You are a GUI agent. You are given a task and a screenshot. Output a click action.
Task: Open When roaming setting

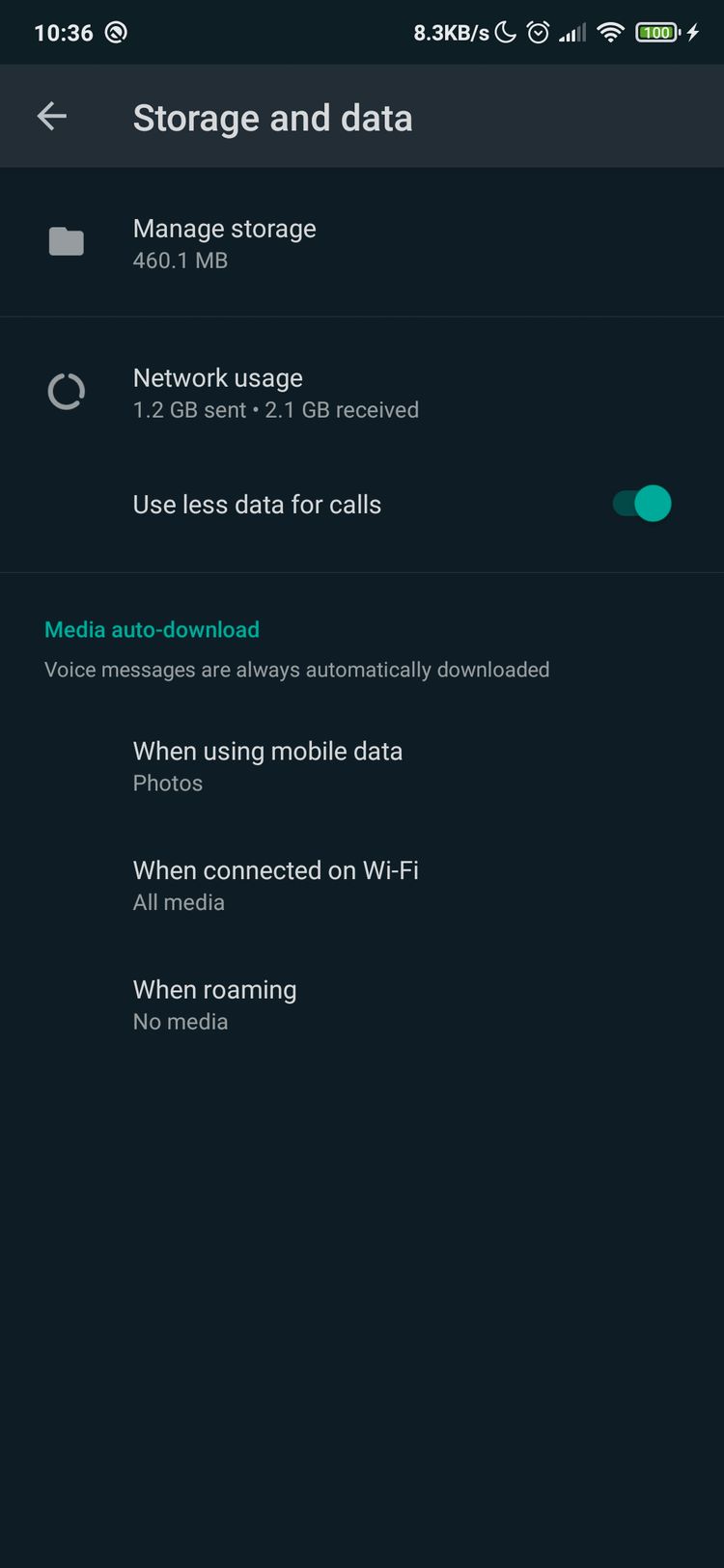pos(362,1004)
